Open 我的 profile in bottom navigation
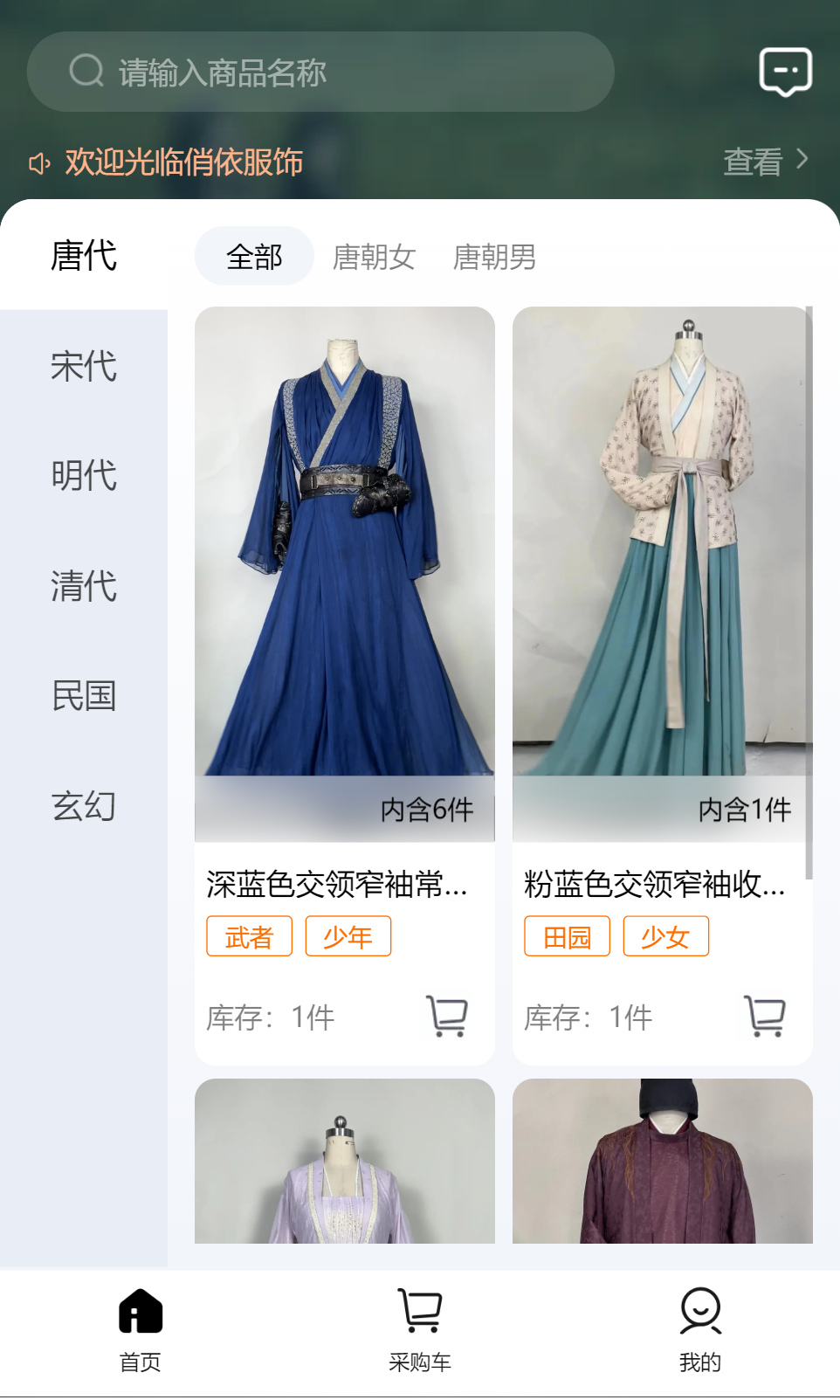Screen dimensions: 840x1400 click(x=699, y=1330)
